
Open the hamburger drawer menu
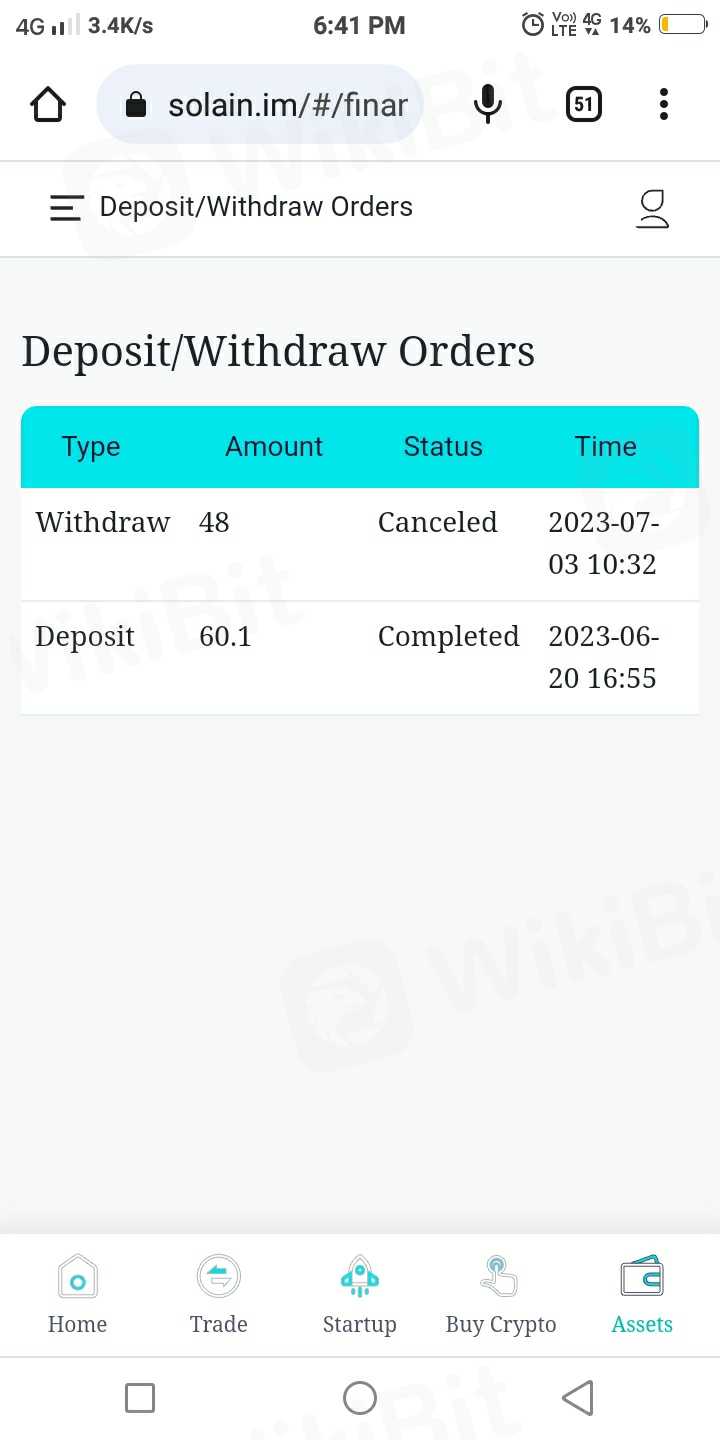coord(66,208)
